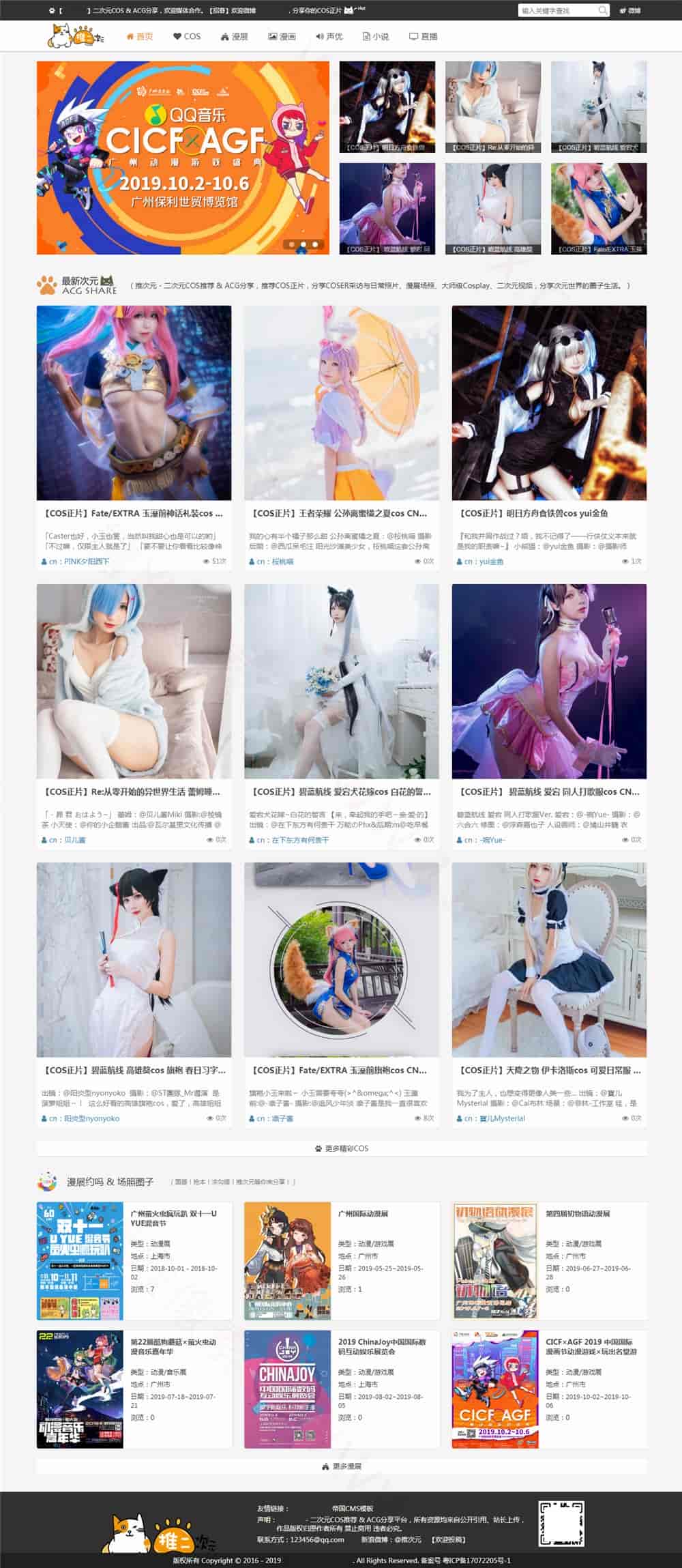Open the 2019 ChinaJoy event card
Viewport: 682px width, 1568px height.
[x=381, y=1346]
